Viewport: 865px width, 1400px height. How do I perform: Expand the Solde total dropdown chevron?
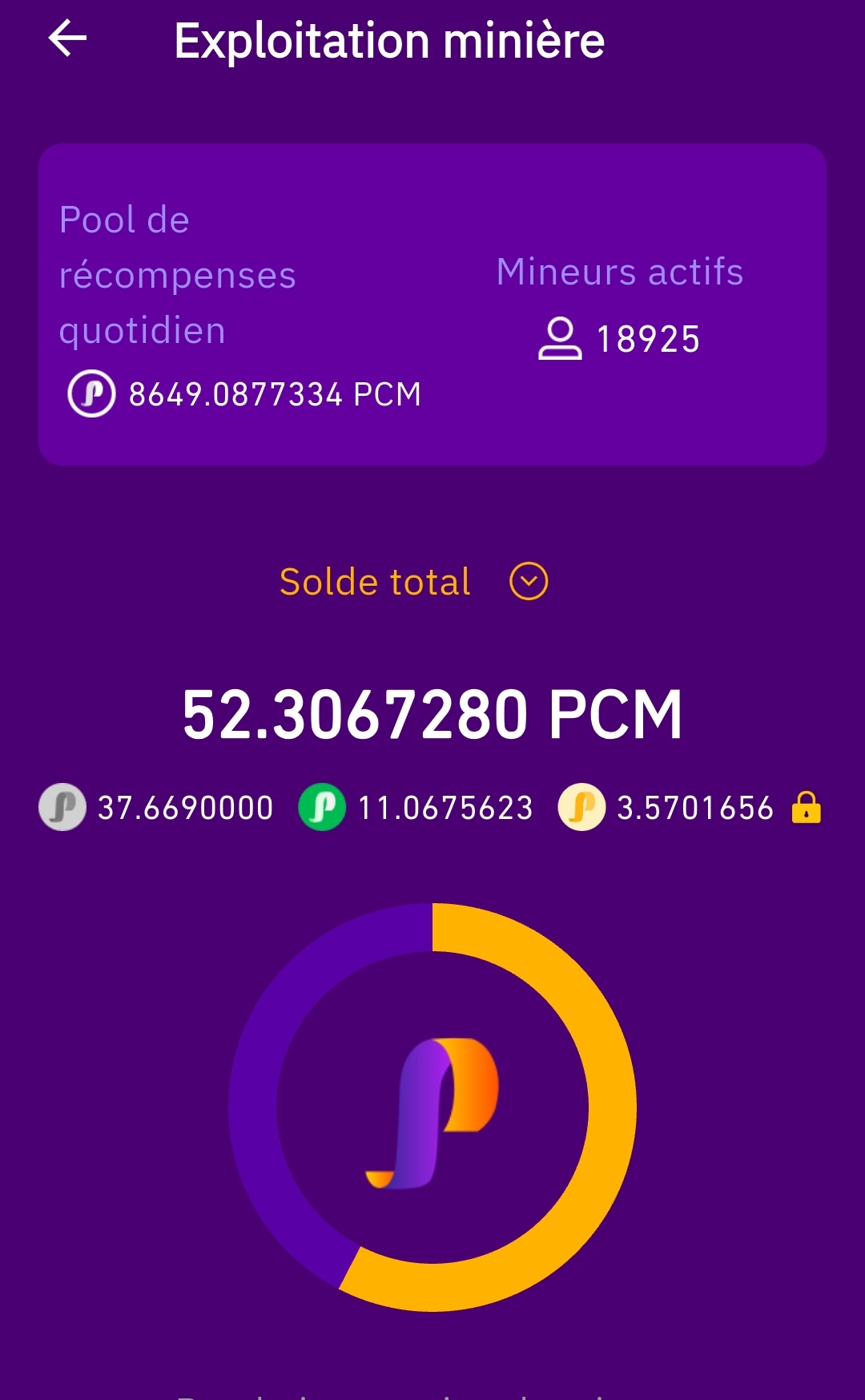click(529, 581)
